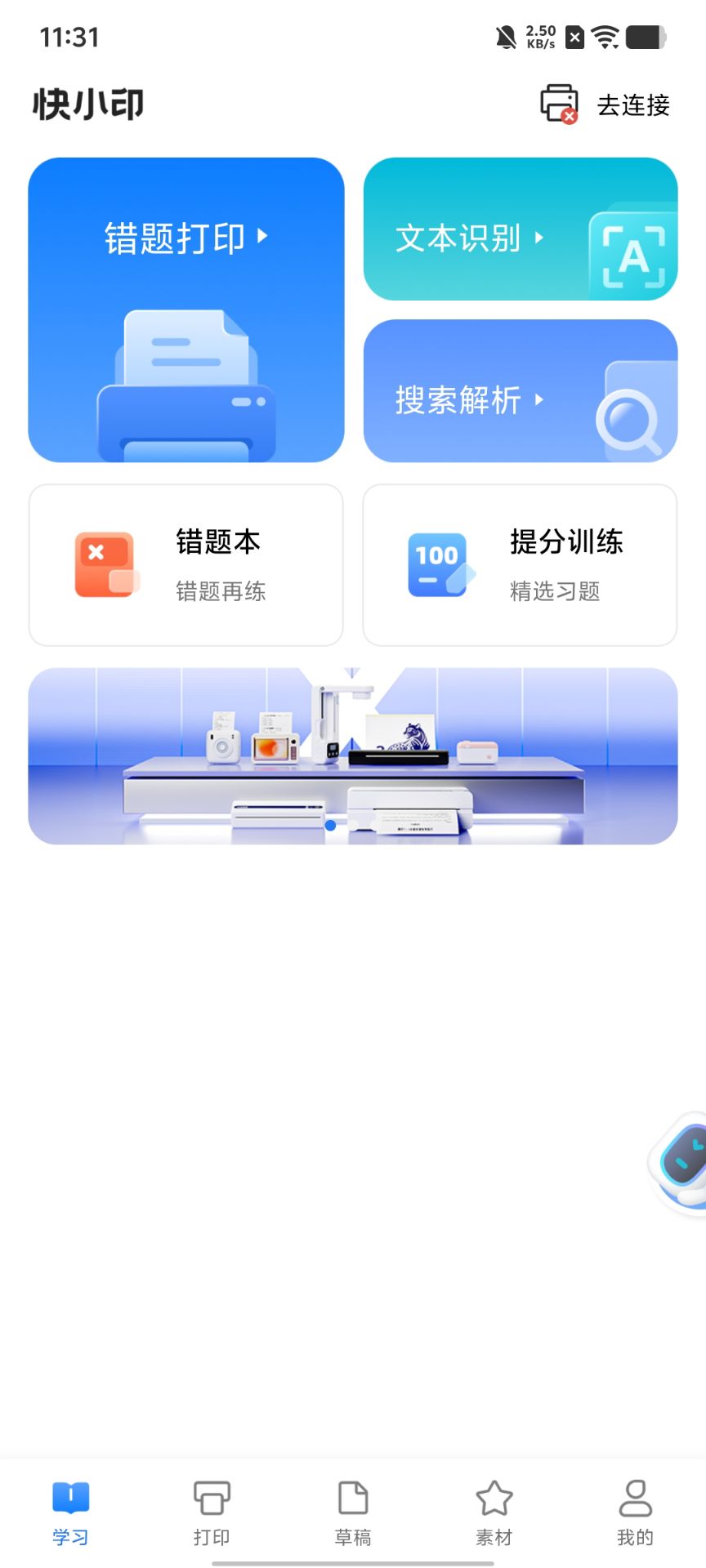Switch to the 素材 materials tab
Screen dimensions: 706x1568
tap(494, 1516)
